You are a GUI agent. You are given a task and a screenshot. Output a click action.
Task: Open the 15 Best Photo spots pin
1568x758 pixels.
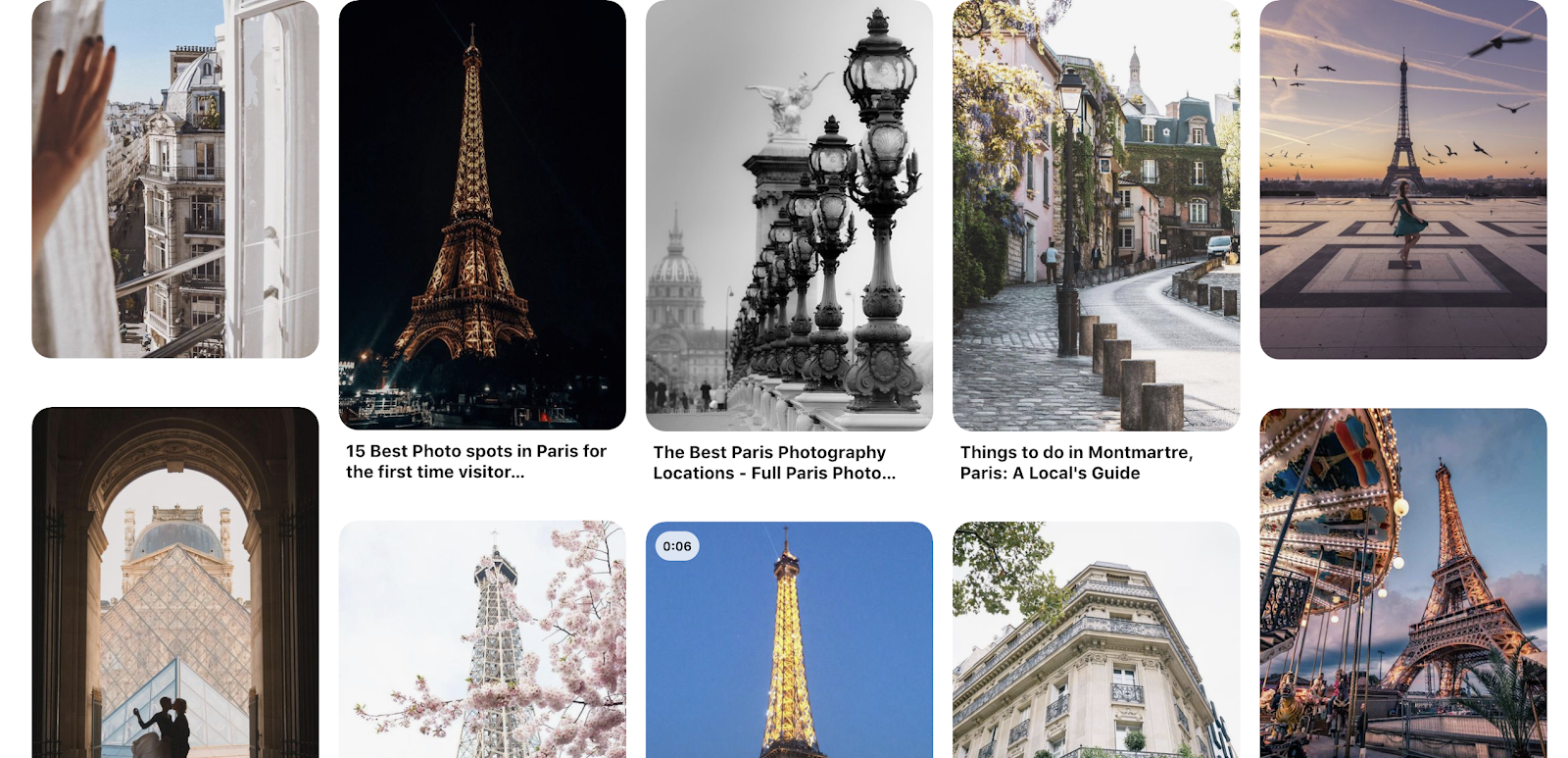click(482, 215)
